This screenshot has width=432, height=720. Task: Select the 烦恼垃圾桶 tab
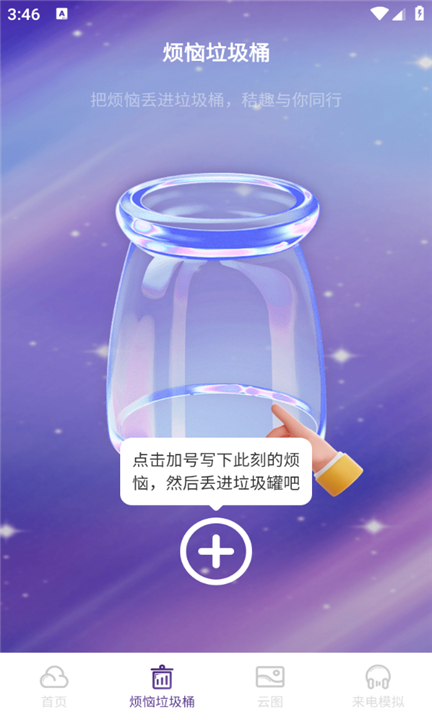pyautogui.click(x=162, y=687)
